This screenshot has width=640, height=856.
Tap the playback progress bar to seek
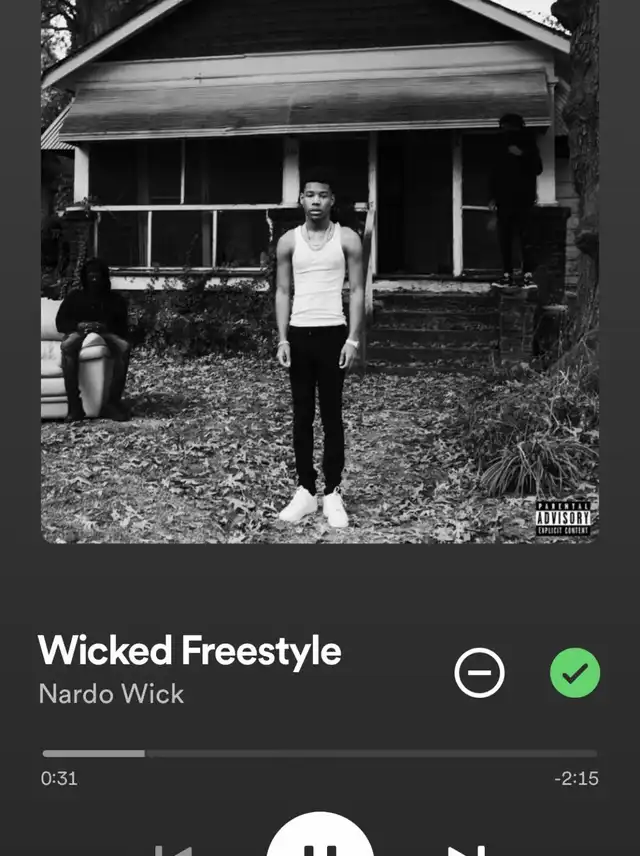320,753
